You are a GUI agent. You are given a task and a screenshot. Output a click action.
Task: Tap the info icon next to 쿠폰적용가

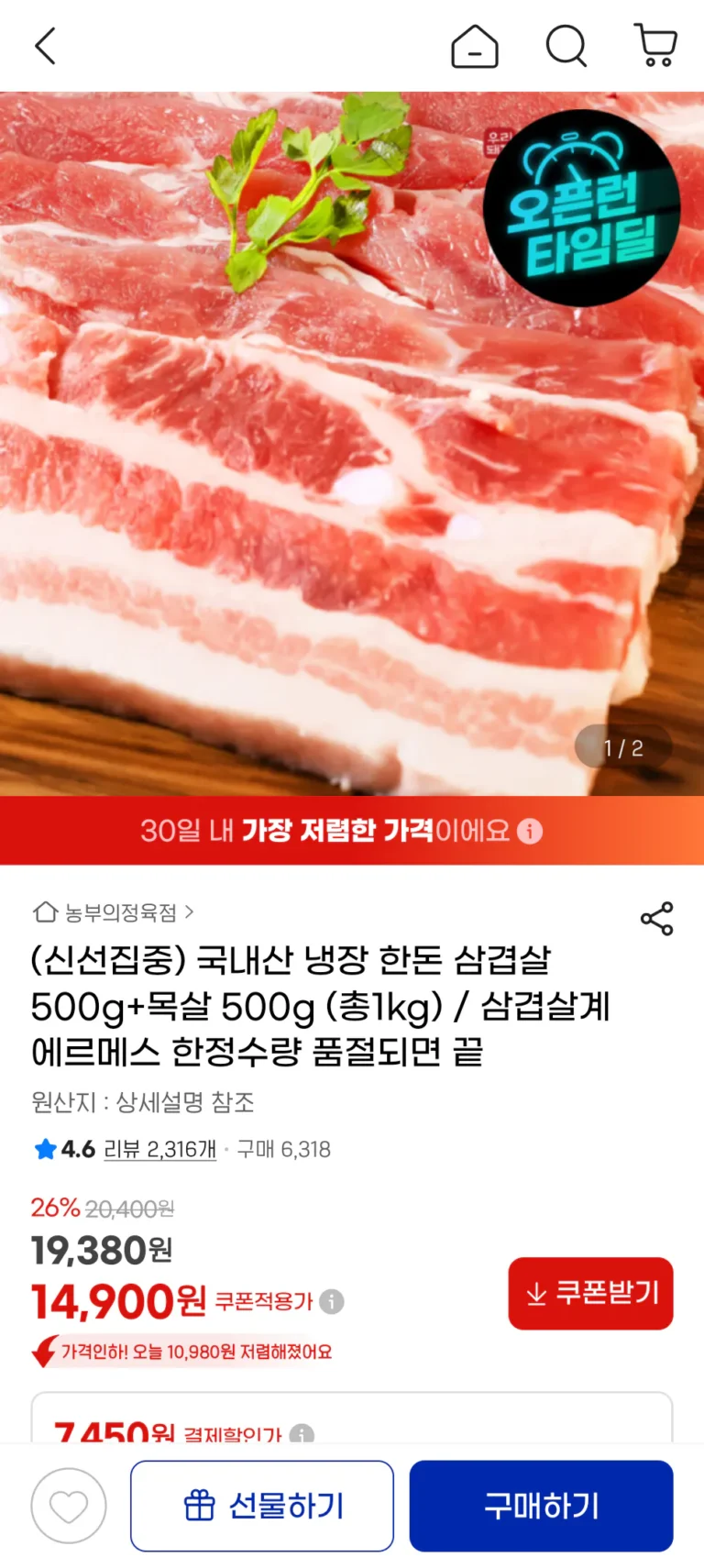(332, 1301)
